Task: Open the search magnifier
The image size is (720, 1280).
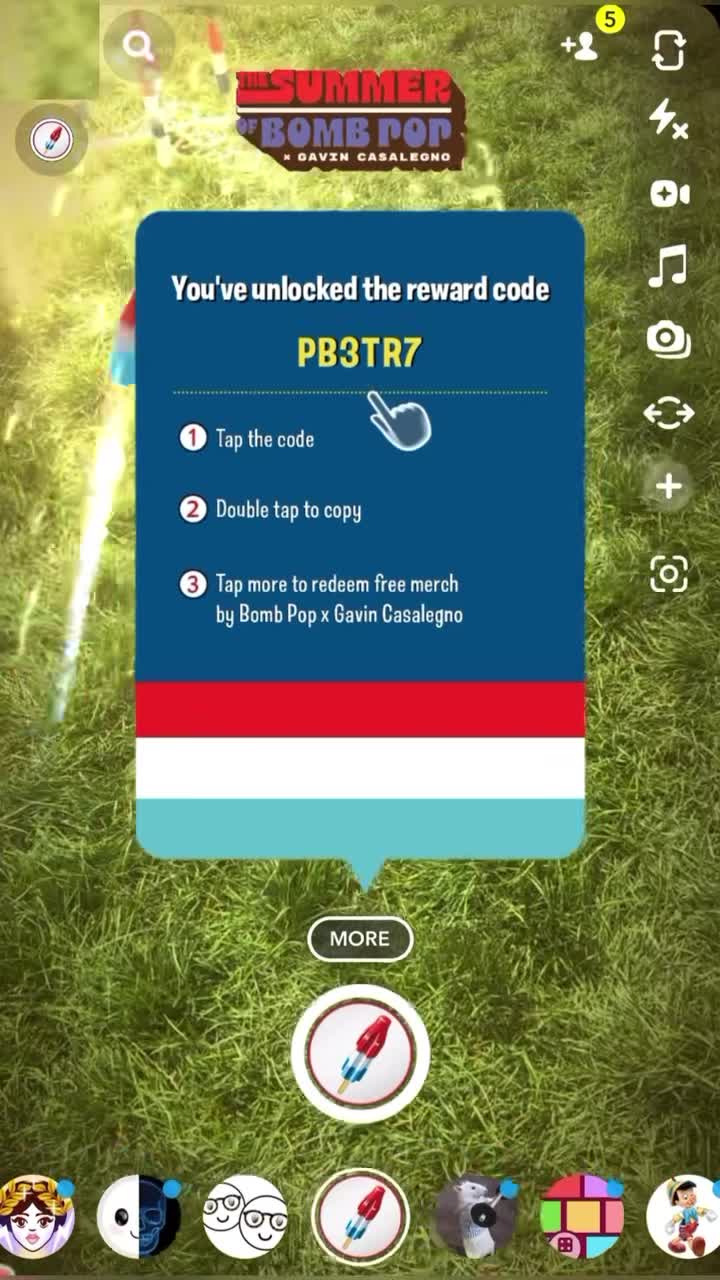Action: tap(138, 45)
